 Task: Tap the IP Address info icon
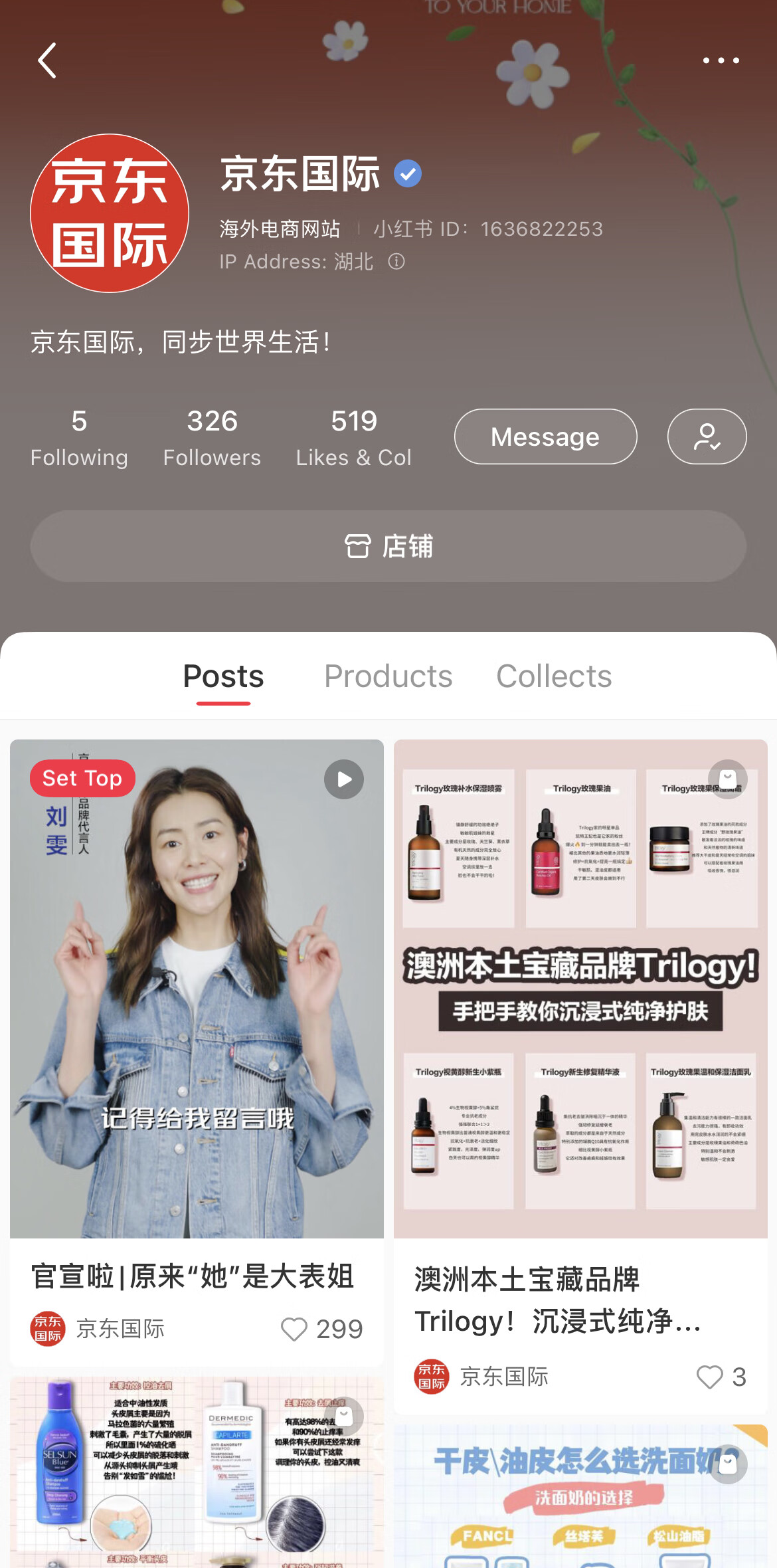[x=396, y=262]
